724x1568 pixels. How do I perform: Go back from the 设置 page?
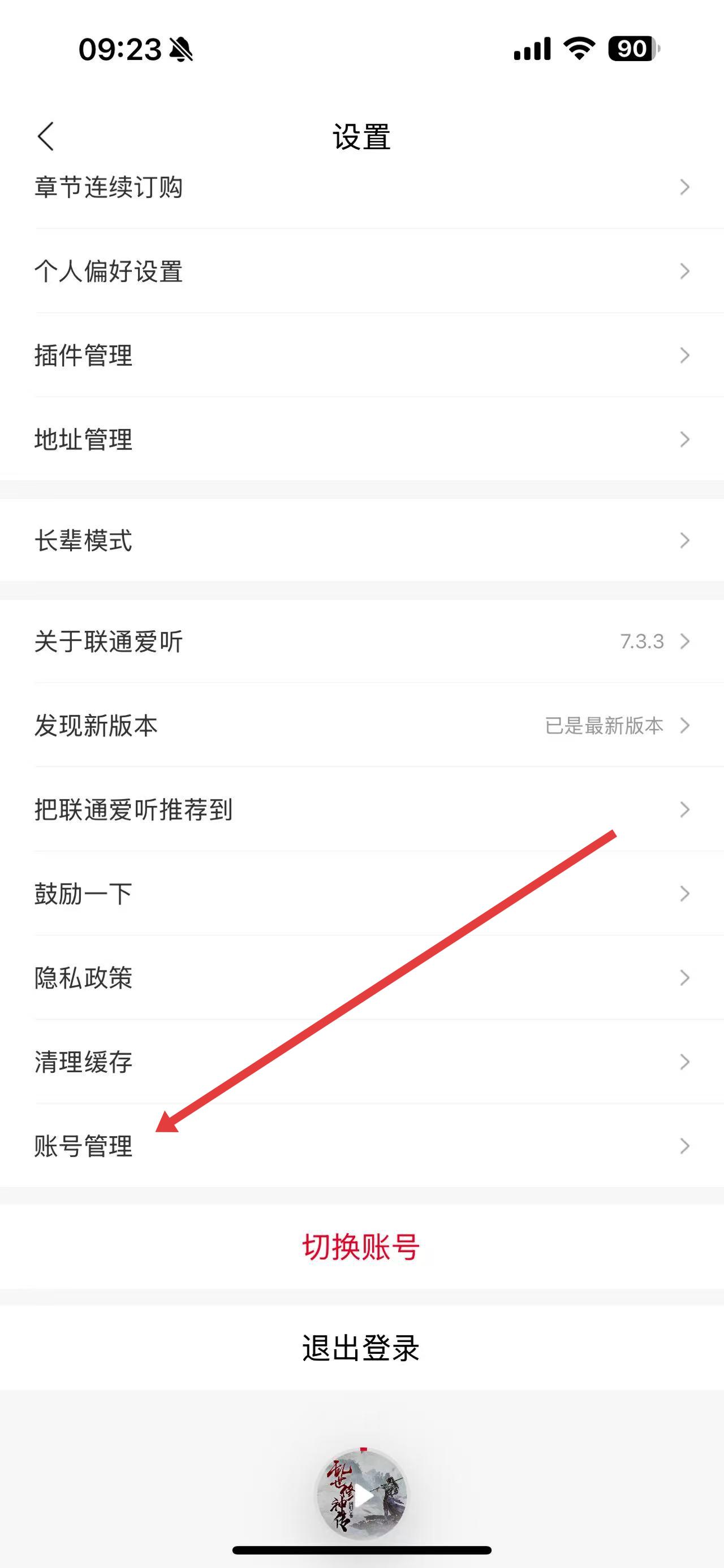(46, 136)
